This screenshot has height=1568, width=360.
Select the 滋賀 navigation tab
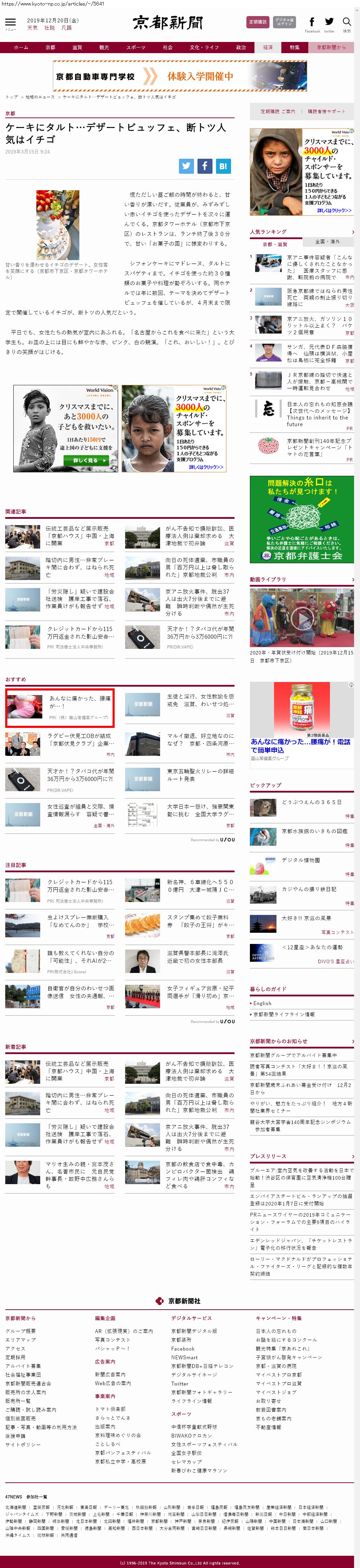pos(77,47)
